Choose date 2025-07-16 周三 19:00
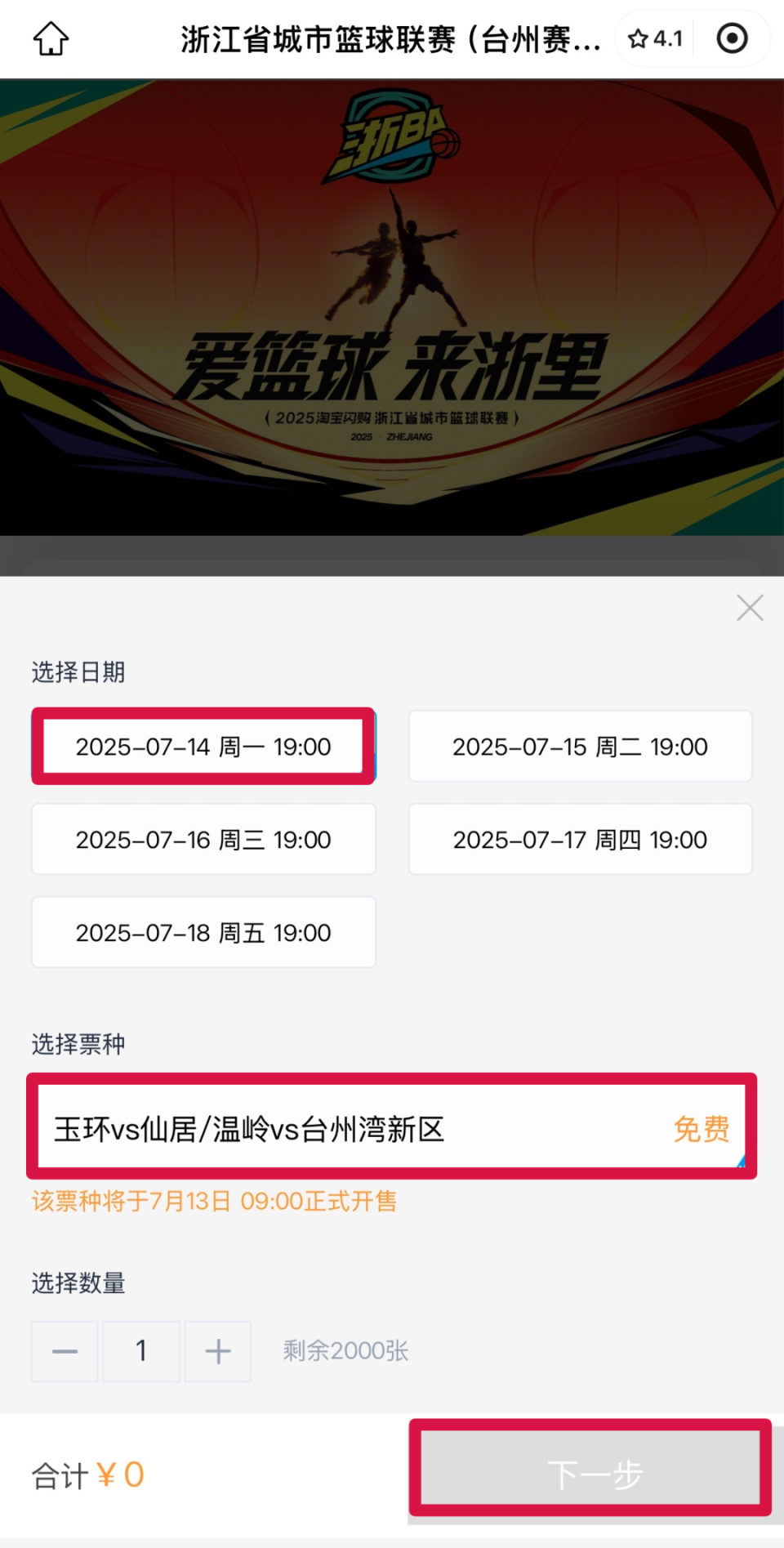The image size is (784, 1548). [203, 840]
